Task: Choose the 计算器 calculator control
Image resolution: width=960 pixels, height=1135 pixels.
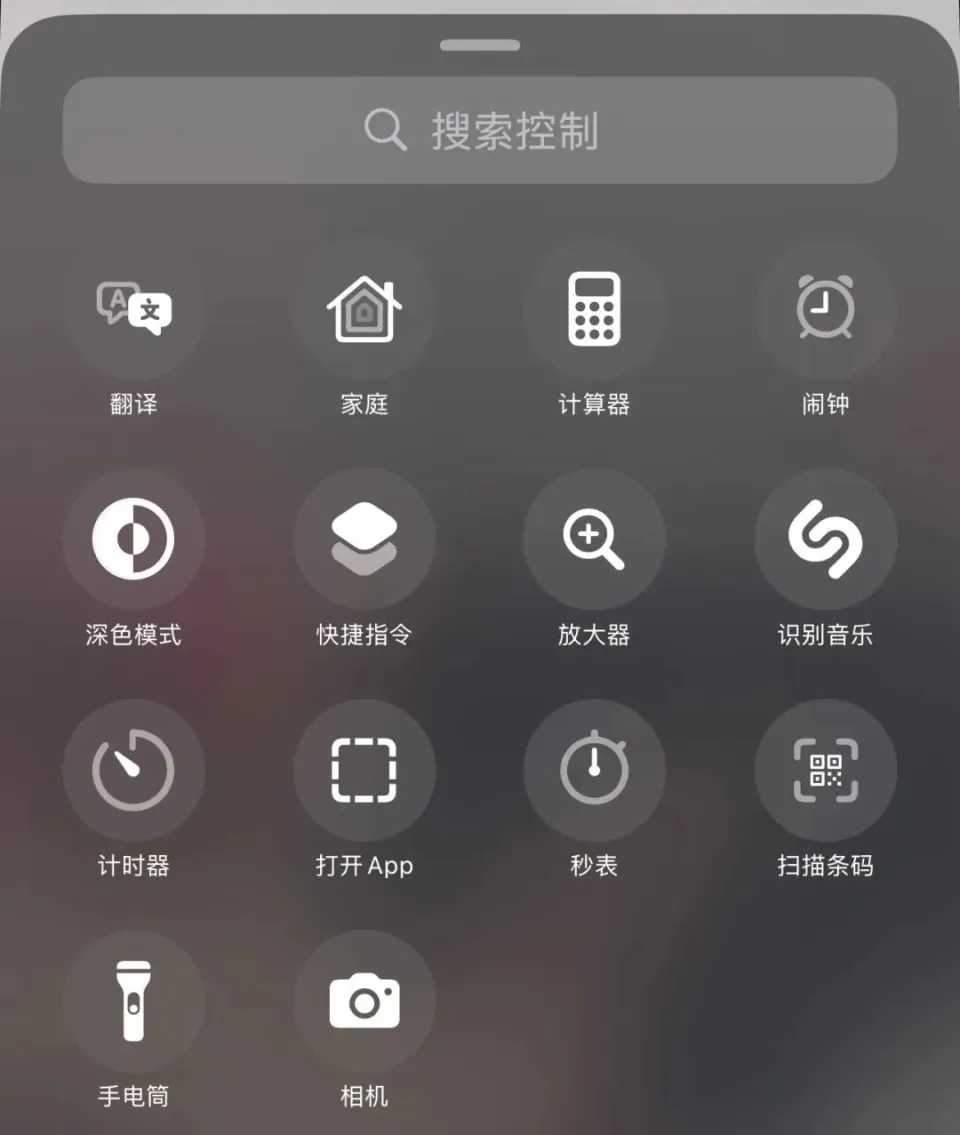Action: coord(594,309)
